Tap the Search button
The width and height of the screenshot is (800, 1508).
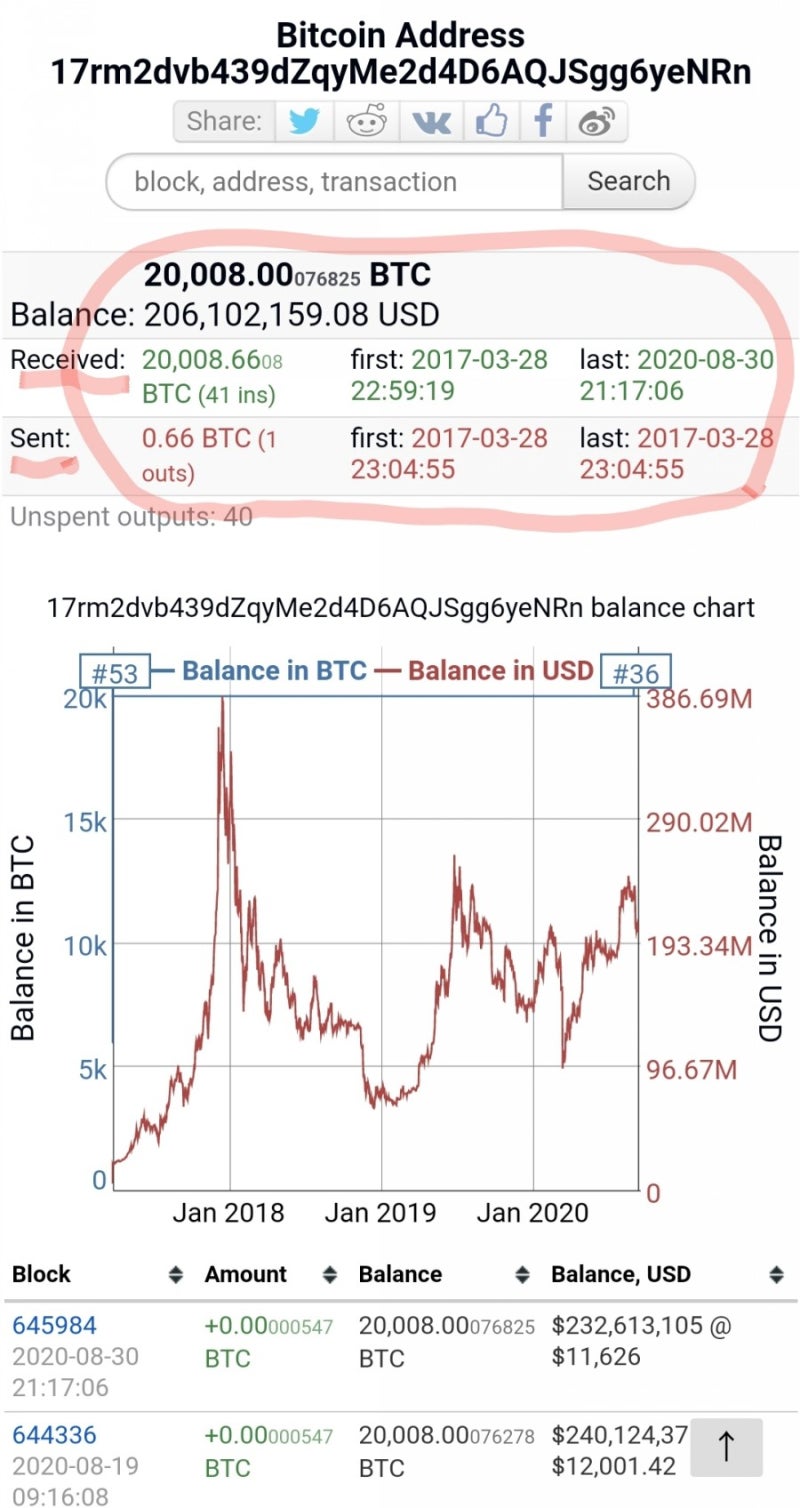(628, 182)
